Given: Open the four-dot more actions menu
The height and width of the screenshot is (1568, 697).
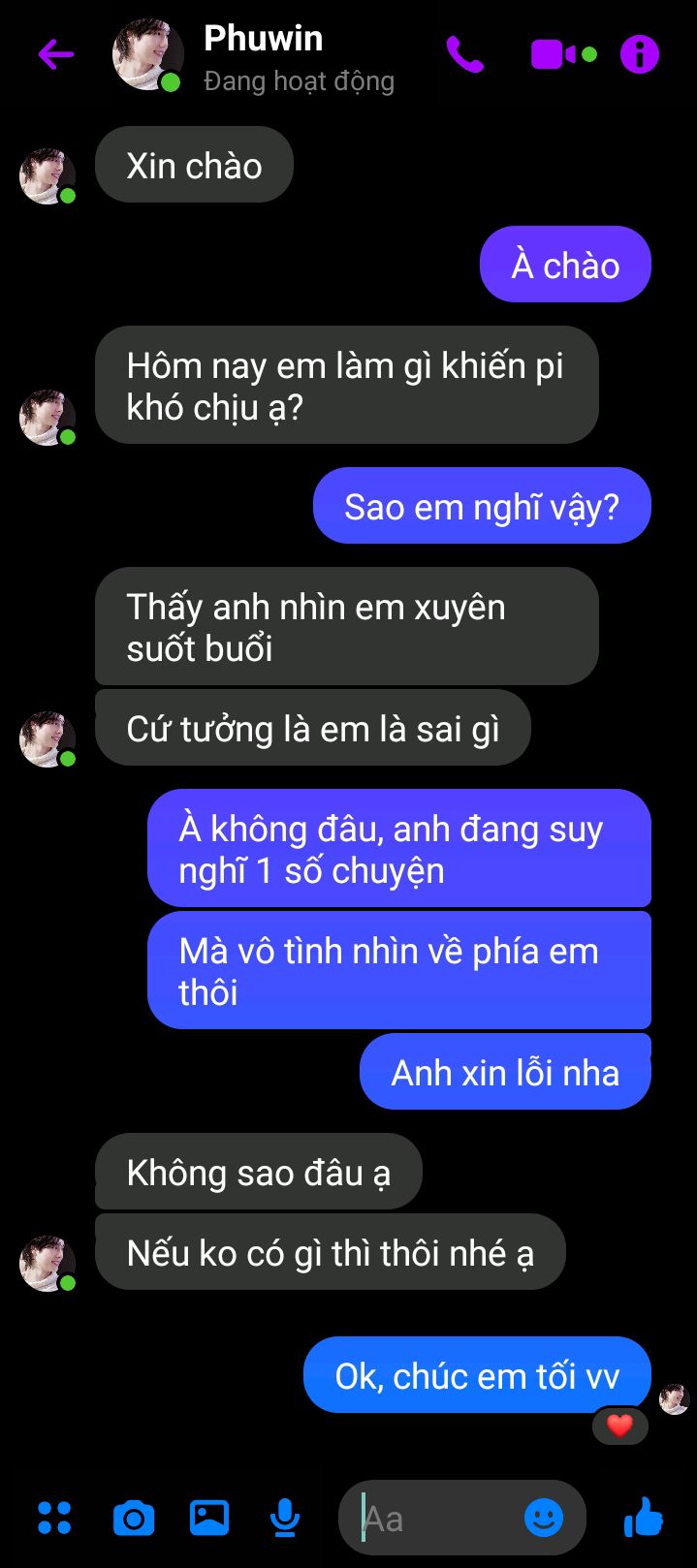Looking at the screenshot, I should pos(54,1518).
